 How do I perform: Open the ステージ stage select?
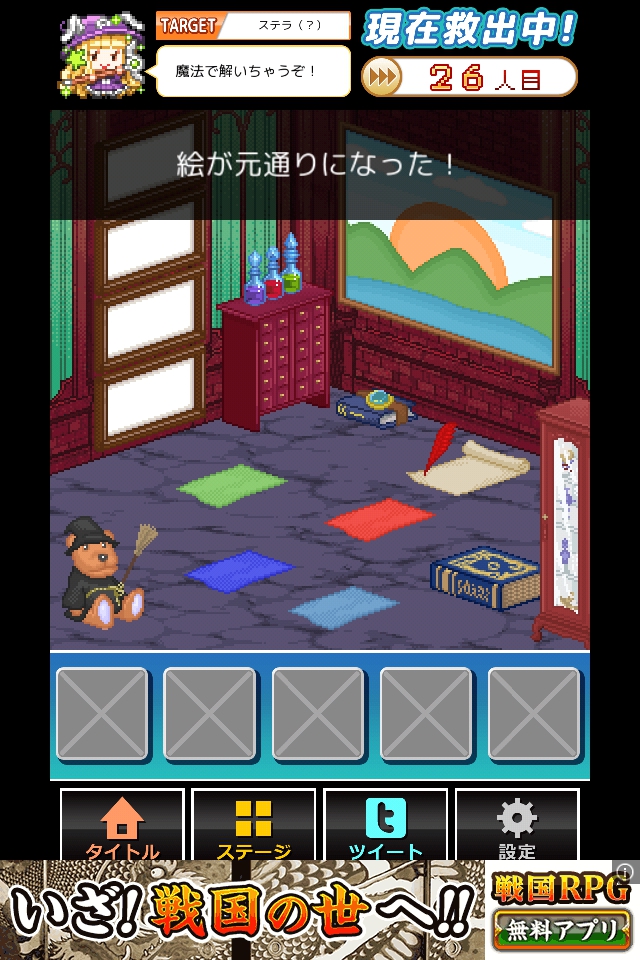(253, 827)
